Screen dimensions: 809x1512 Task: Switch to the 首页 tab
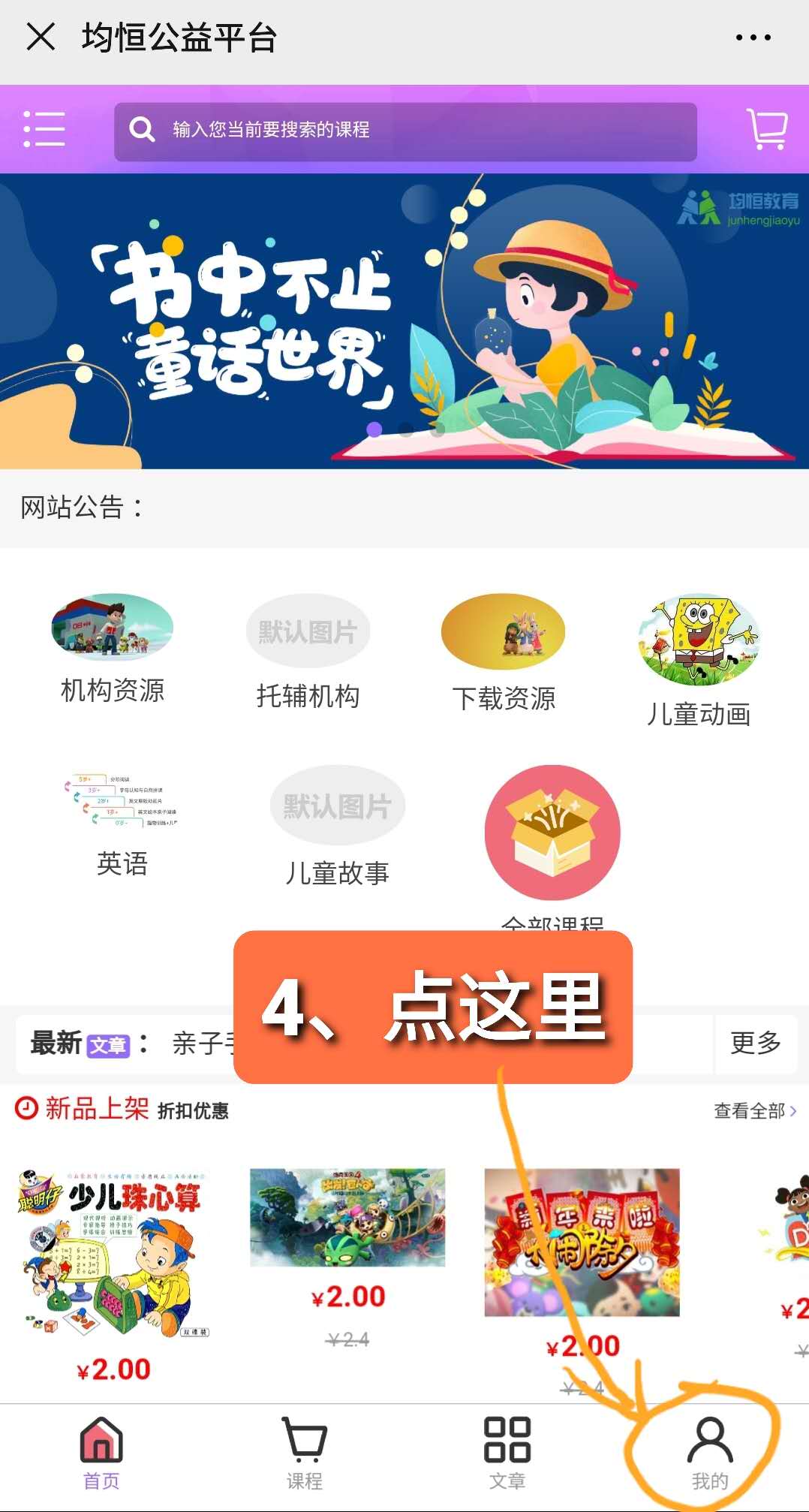(101, 1452)
